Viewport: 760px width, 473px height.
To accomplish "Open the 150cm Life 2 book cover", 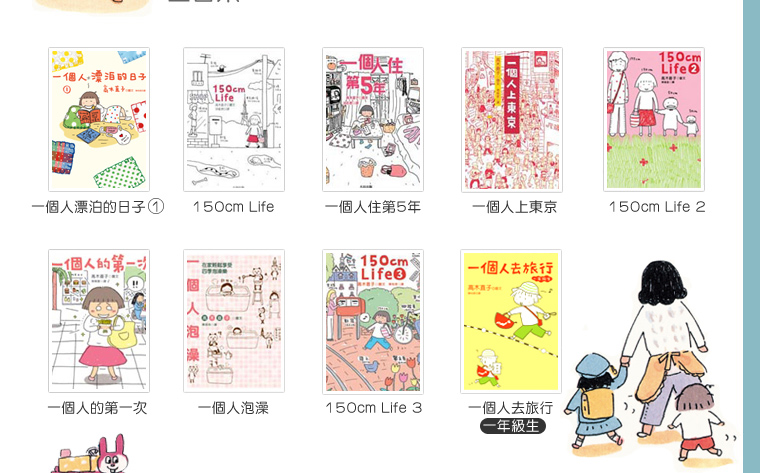I will click(654, 119).
